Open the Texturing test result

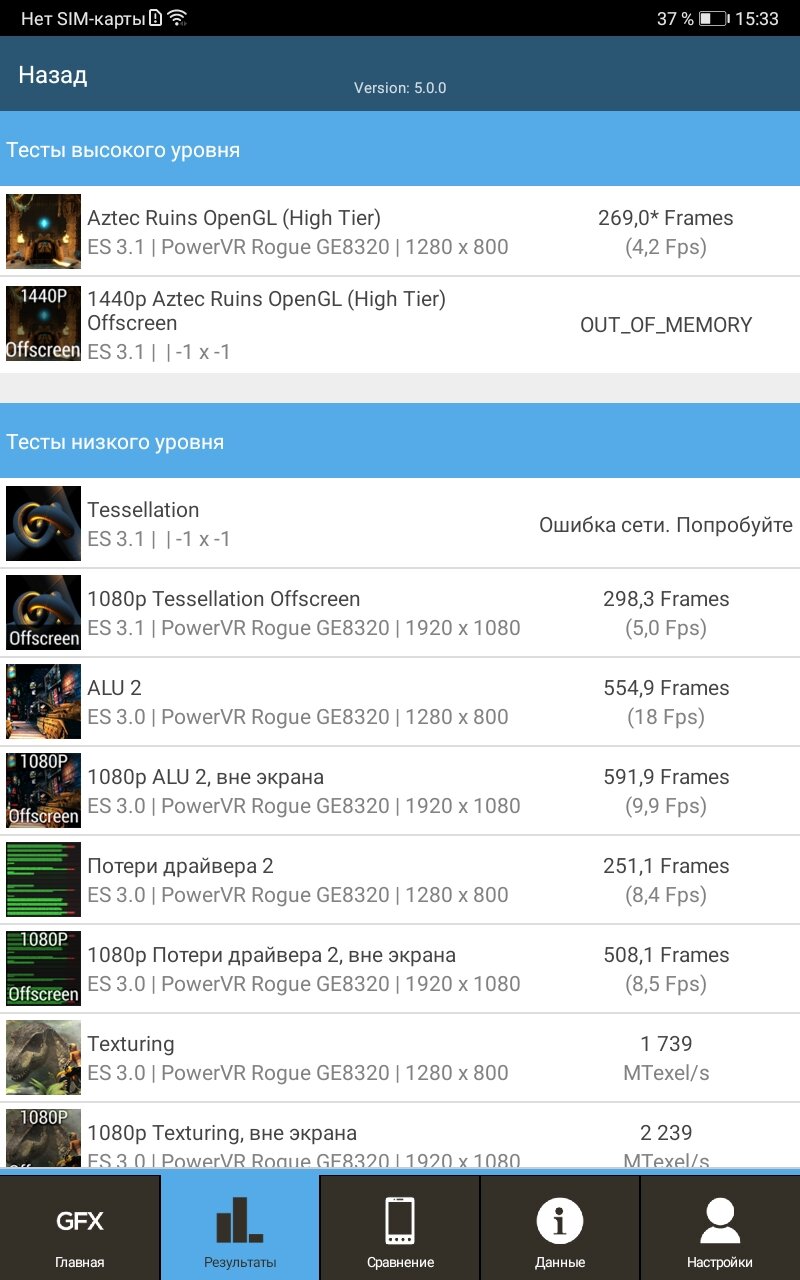[x=400, y=1058]
